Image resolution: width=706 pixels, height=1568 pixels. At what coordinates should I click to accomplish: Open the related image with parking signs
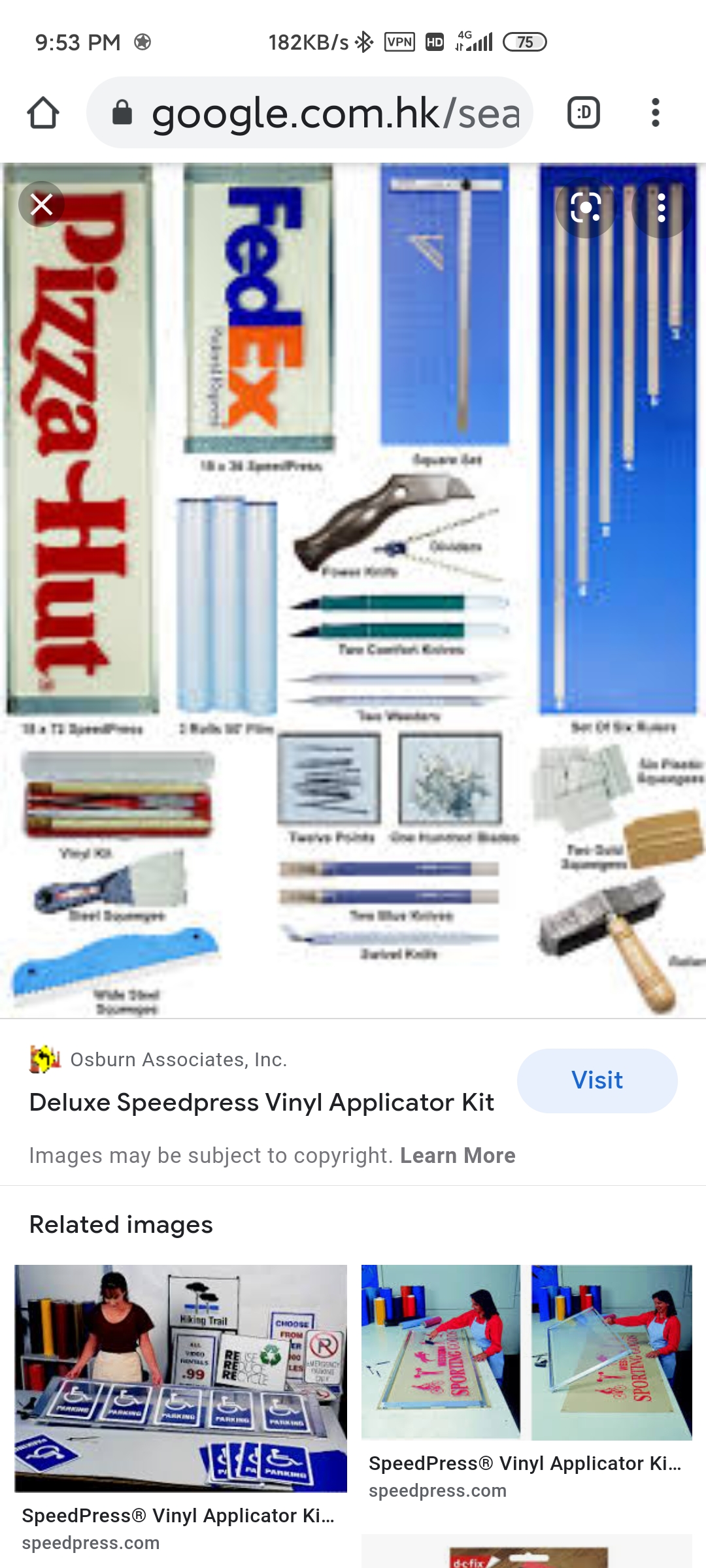tap(181, 1379)
